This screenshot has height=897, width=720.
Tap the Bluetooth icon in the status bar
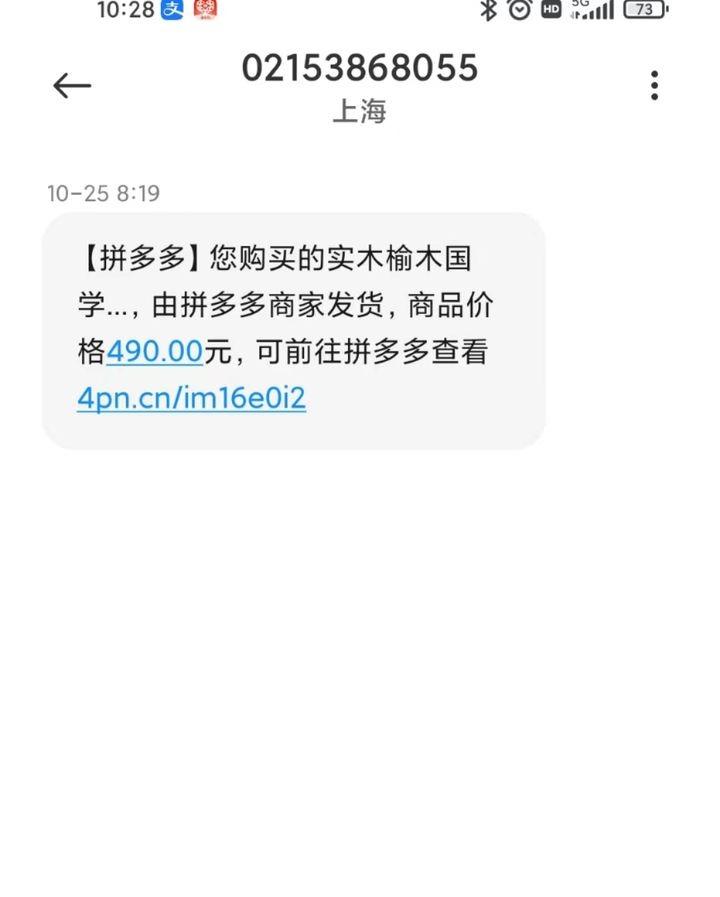(489, 13)
